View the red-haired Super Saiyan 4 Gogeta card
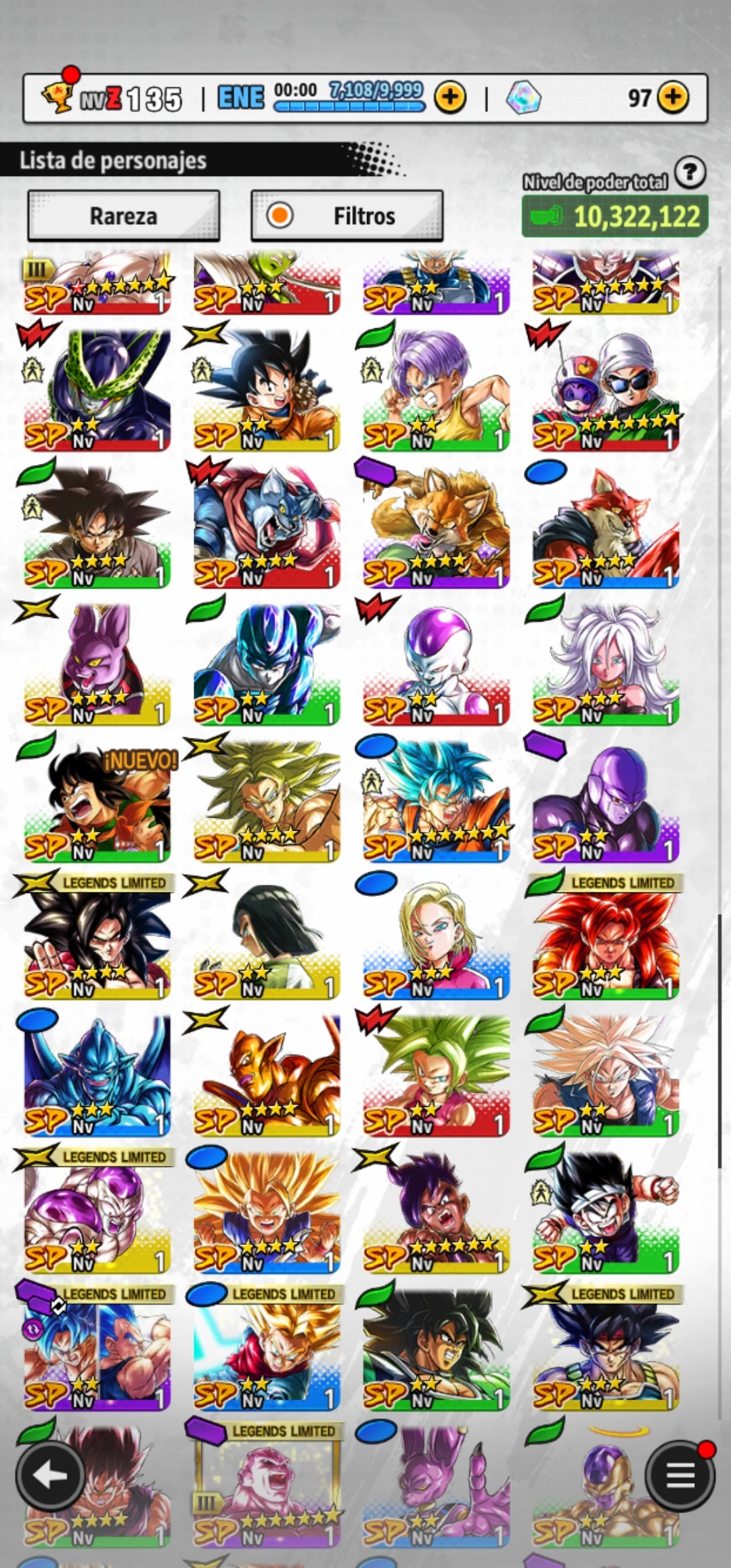The height and width of the screenshot is (1568, 731). 605,938
